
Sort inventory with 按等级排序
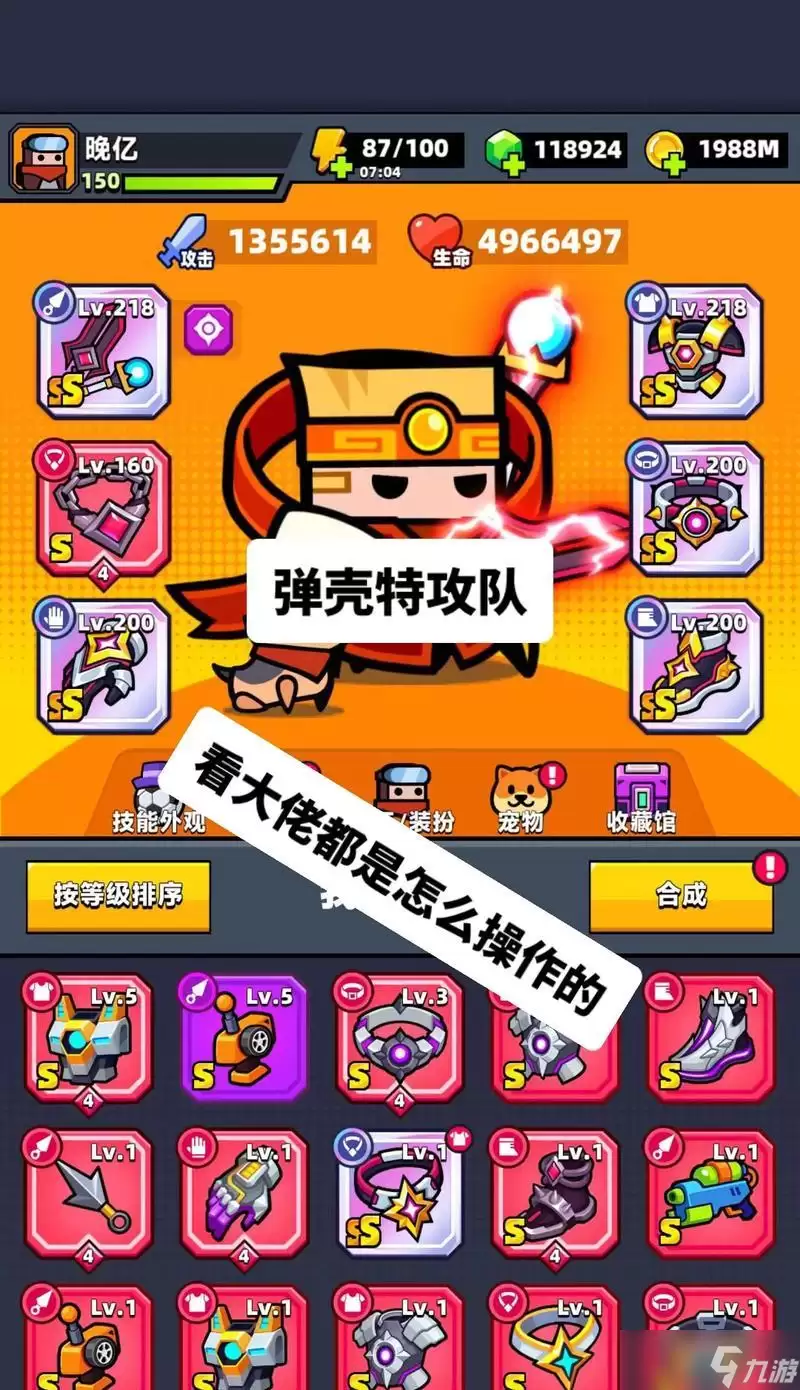coord(118,896)
